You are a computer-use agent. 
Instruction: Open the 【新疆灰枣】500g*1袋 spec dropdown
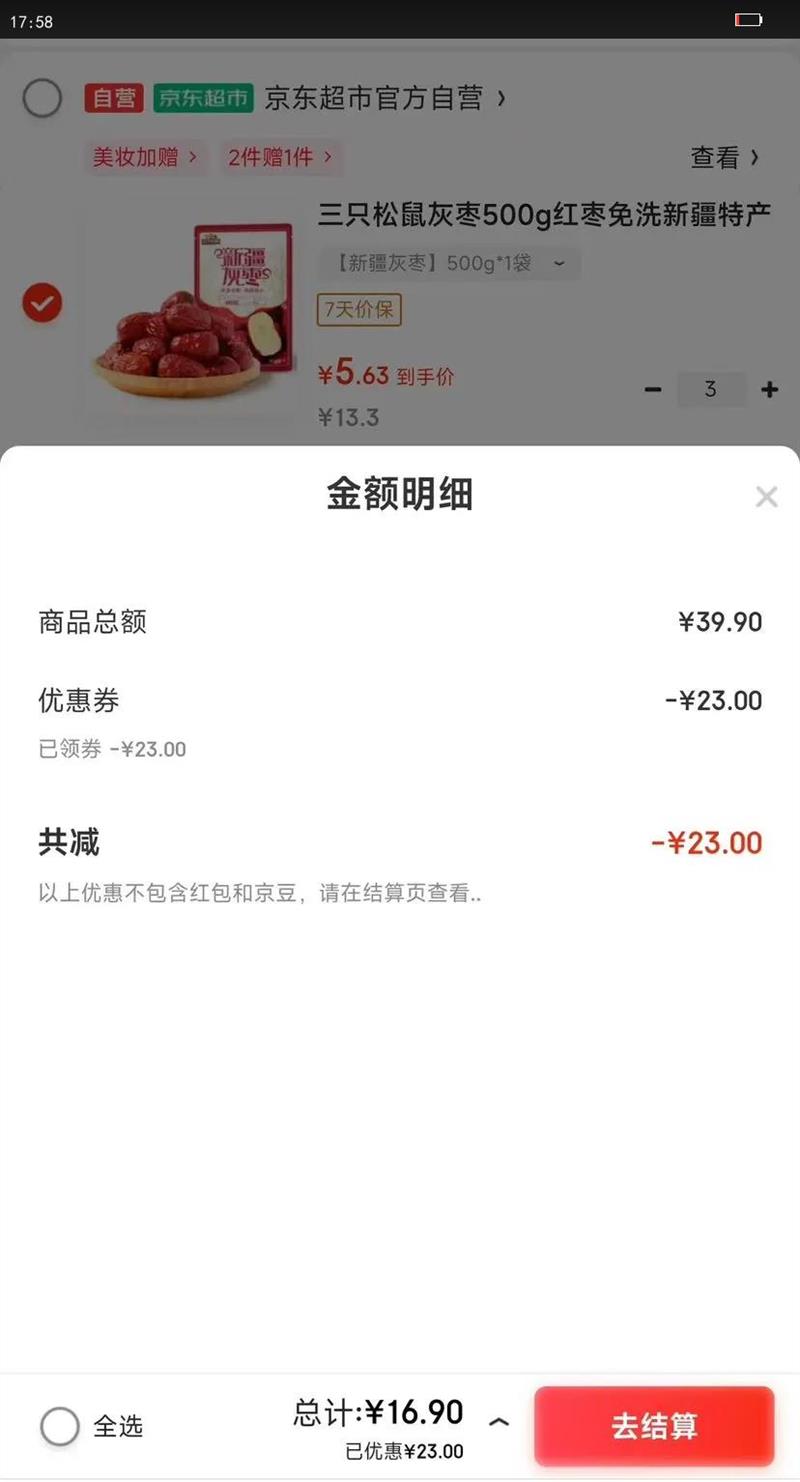pos(449,264)
